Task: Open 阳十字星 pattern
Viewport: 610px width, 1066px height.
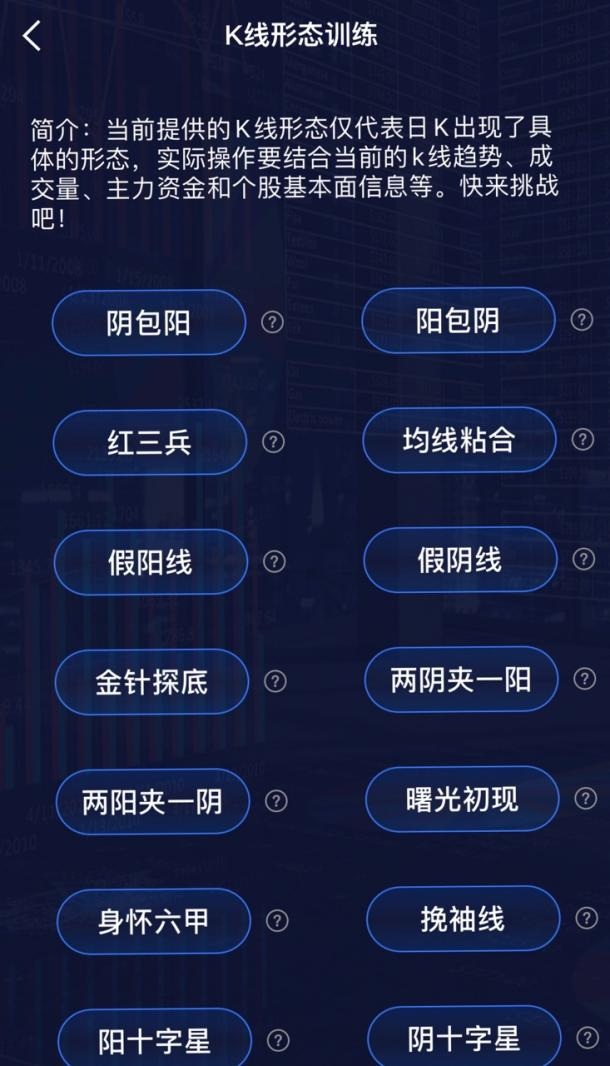Action: (154, 1040)
